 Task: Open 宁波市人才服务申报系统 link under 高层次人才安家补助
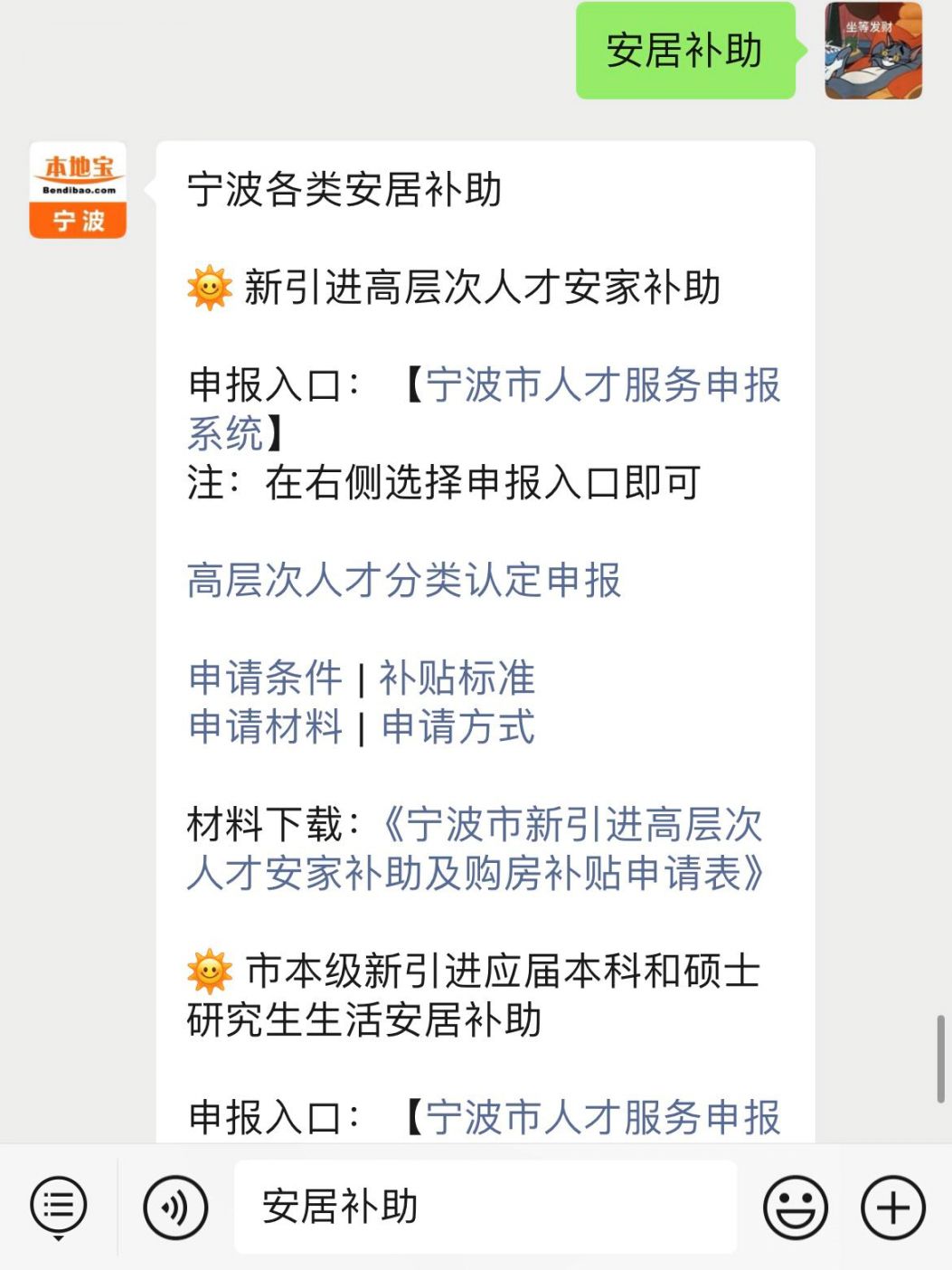point(602,385)
